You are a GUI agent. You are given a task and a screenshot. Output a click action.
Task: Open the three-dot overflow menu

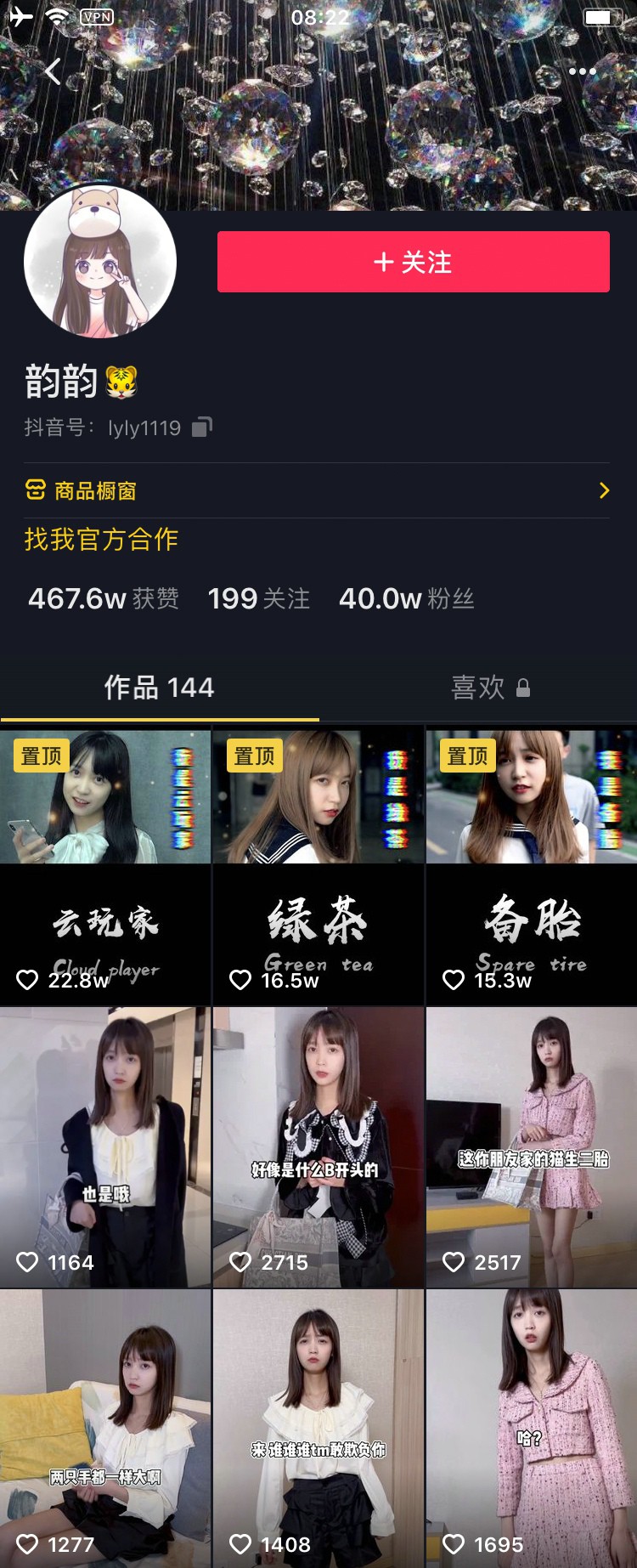pyautogui.click(x=582, y=72)
